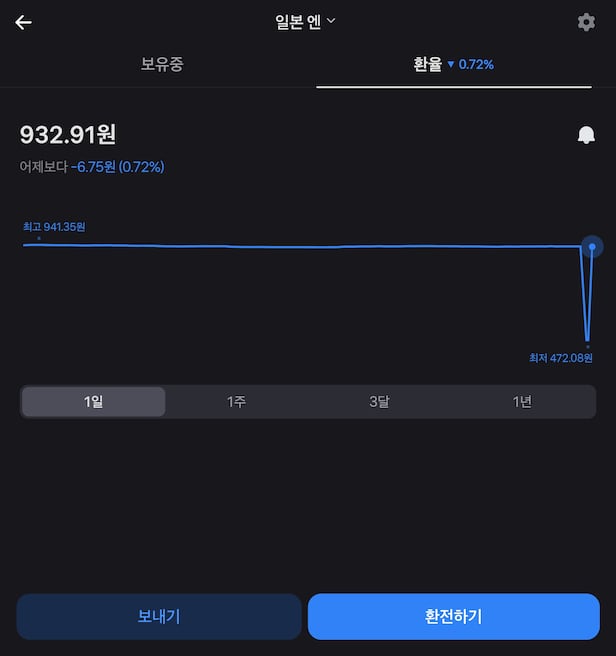This screenshot has height=656, width=616.
Task: Tap the 보내기 button
Action: pos(159,616)
